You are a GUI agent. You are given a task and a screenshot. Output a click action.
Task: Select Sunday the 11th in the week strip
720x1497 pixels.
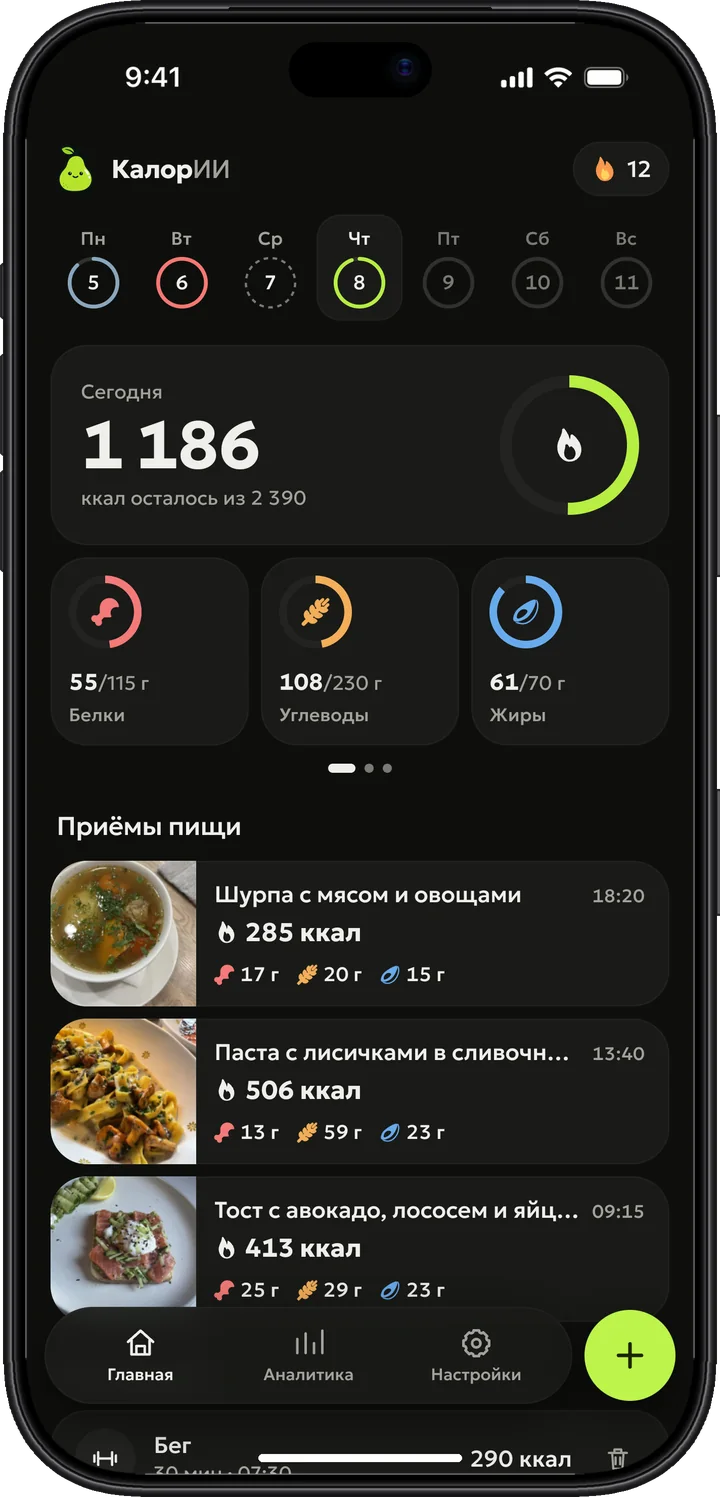point(626,268)
